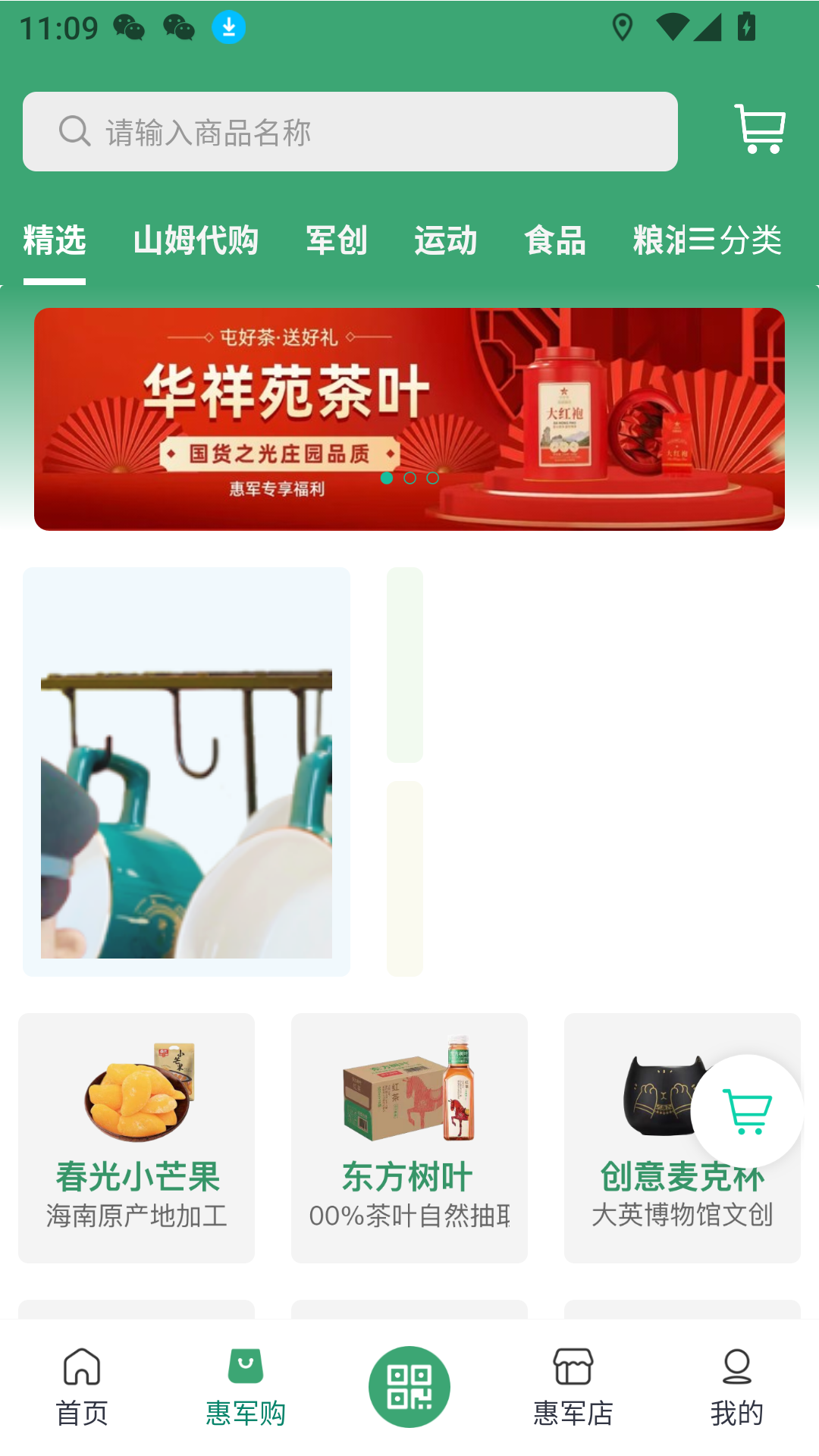Tap the floating shopping cart button
Screen dimensions: 819x1456
(x=747, y=1111)
